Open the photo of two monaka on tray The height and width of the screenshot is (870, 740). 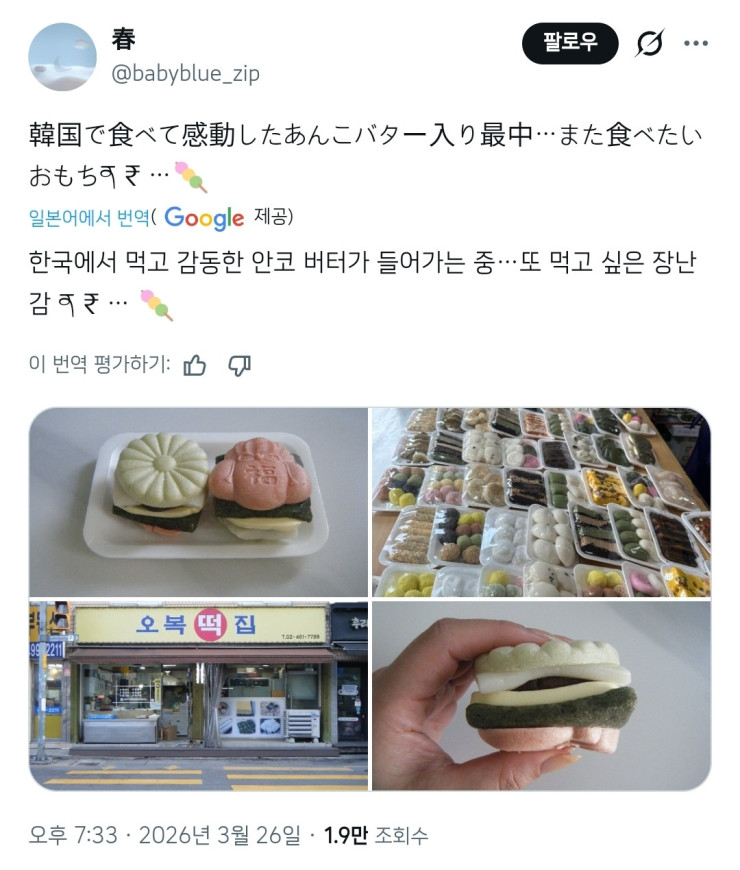[x=198, y=502]
